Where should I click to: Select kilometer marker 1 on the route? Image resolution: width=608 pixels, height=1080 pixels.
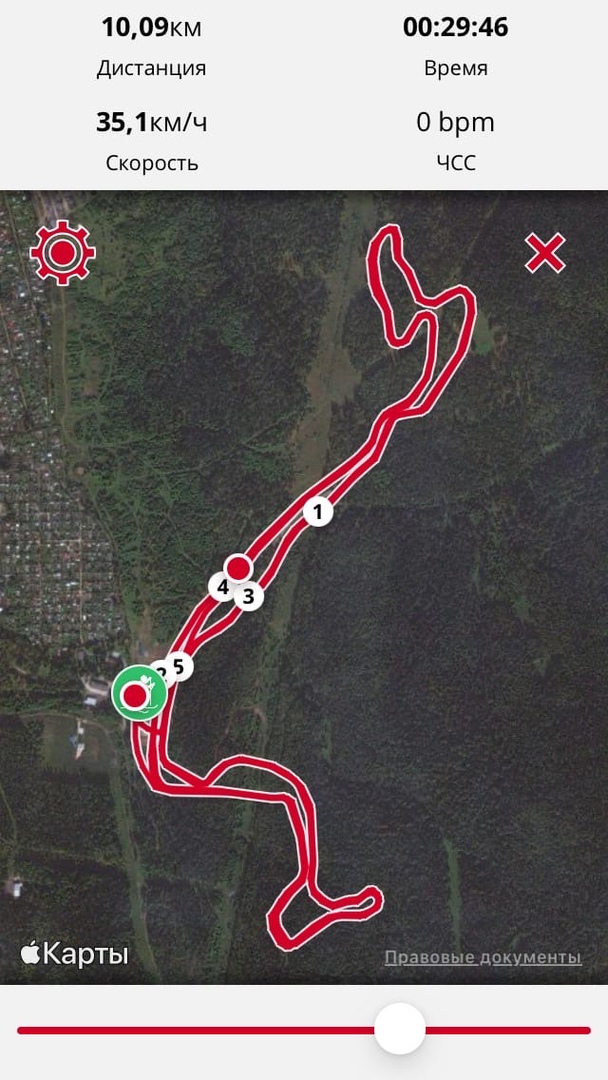pyautogui.click(x=318, y=513)
